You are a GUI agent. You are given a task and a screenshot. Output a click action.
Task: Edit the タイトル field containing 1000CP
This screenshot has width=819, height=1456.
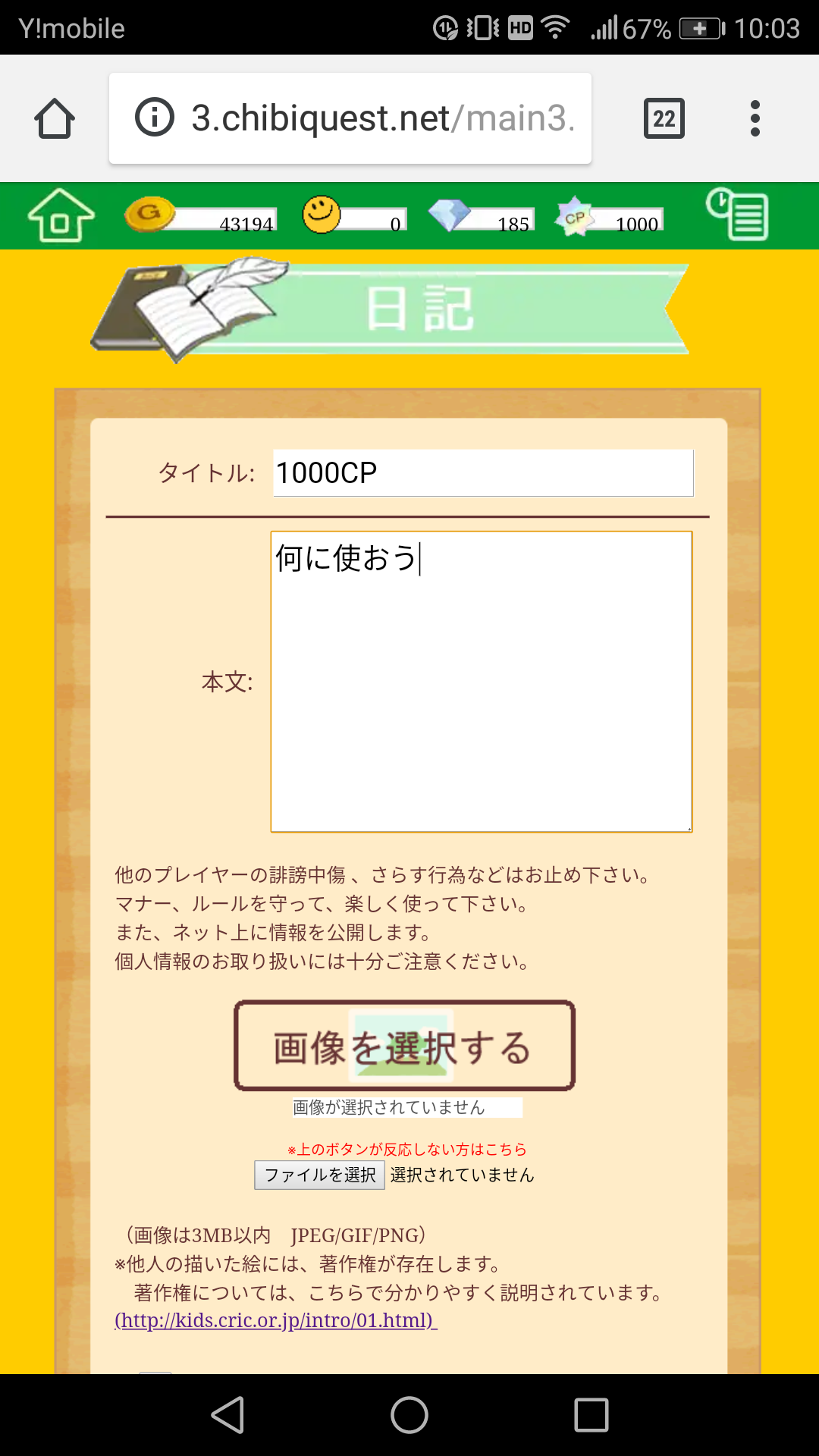(x=483, y=473)
